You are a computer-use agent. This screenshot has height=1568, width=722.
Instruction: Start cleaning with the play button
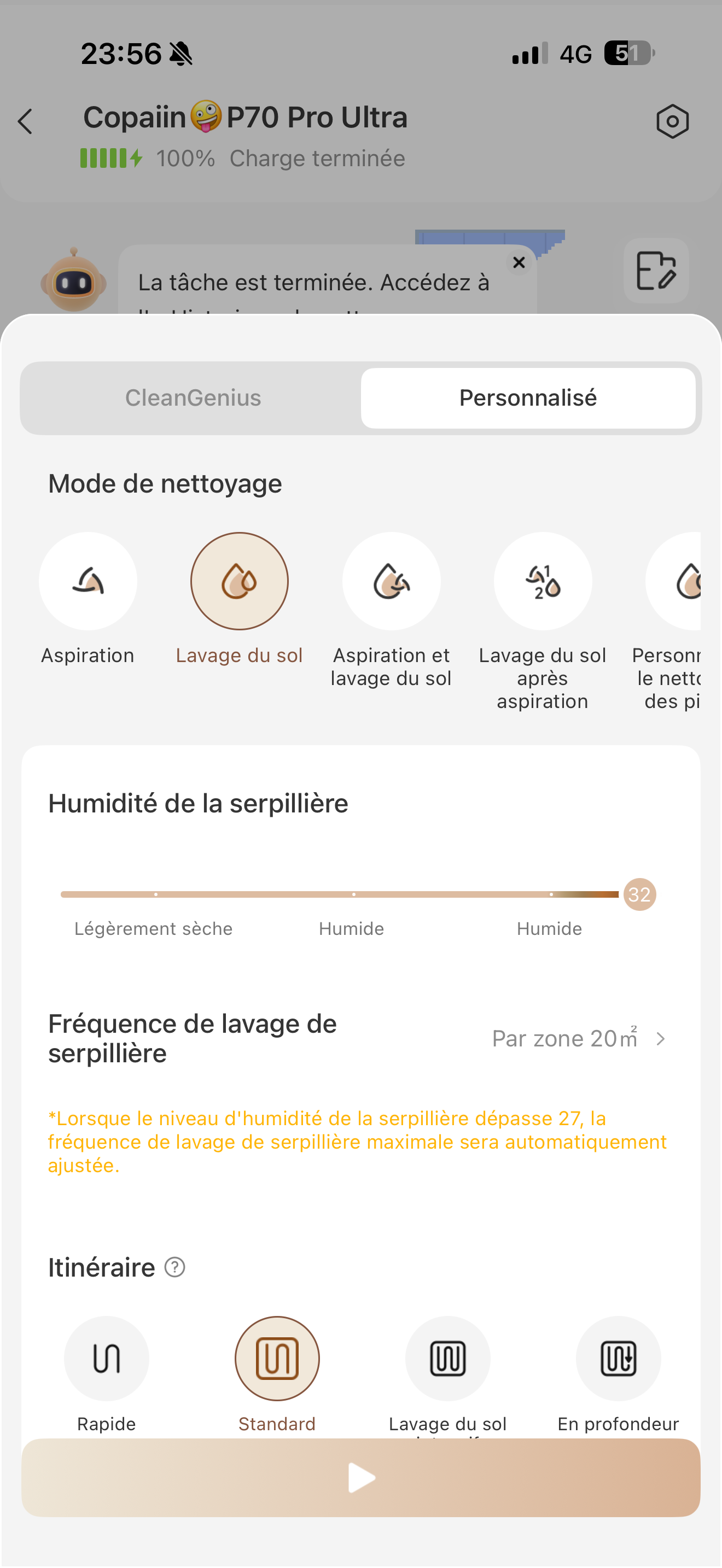click(360, 1477)
